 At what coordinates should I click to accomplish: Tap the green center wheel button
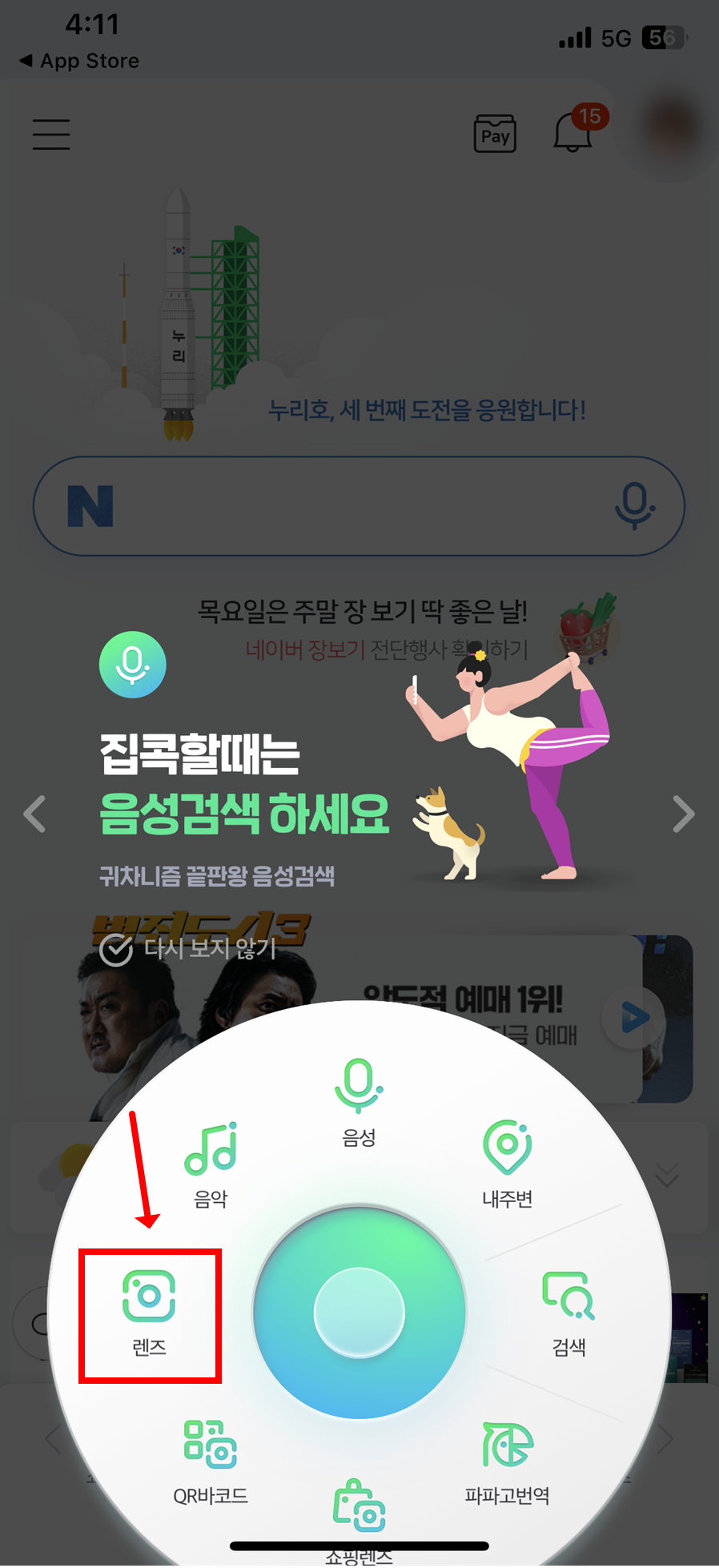[359, 1313]
